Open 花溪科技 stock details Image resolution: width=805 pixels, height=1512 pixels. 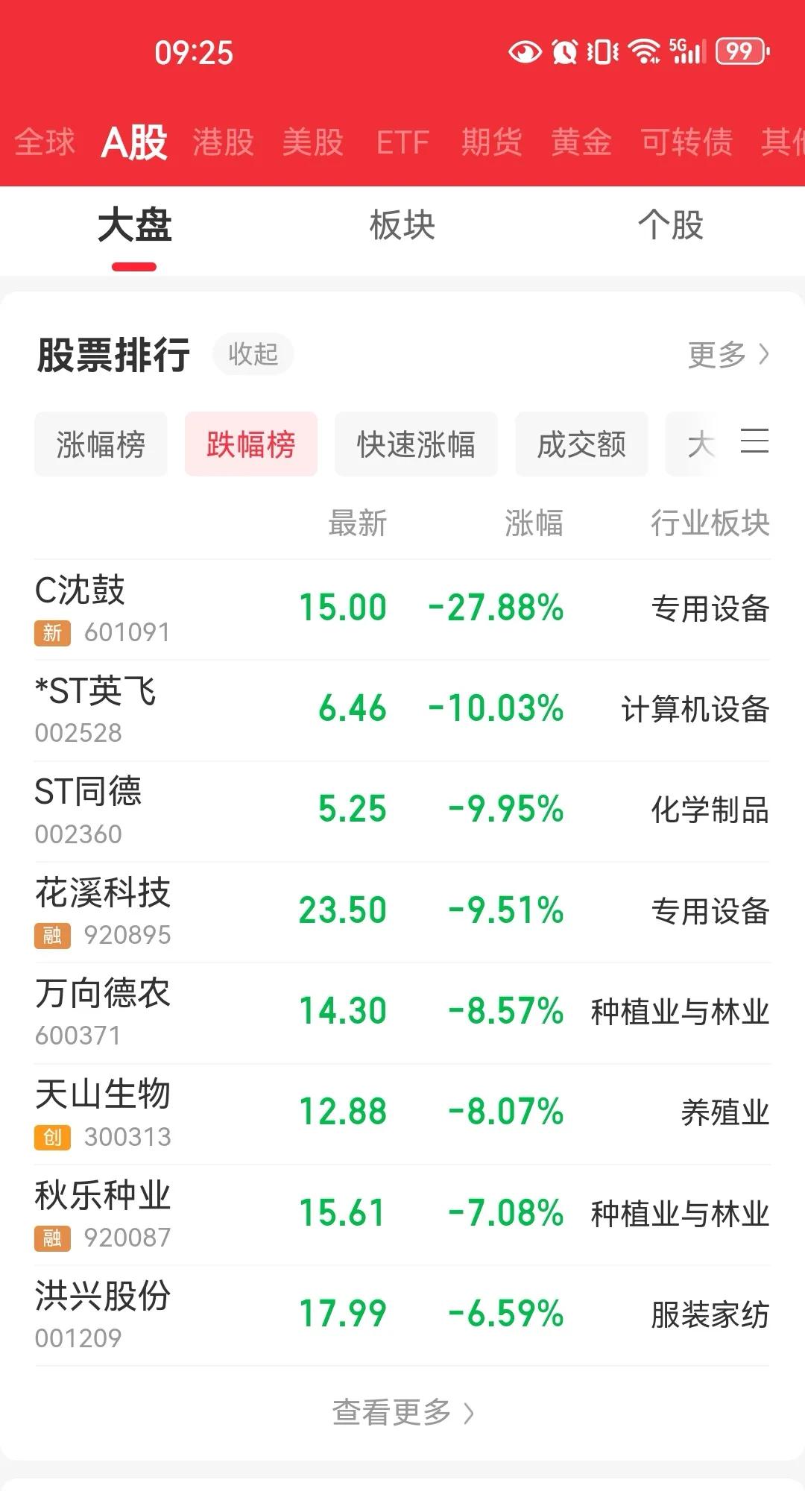tap(402, 912)
